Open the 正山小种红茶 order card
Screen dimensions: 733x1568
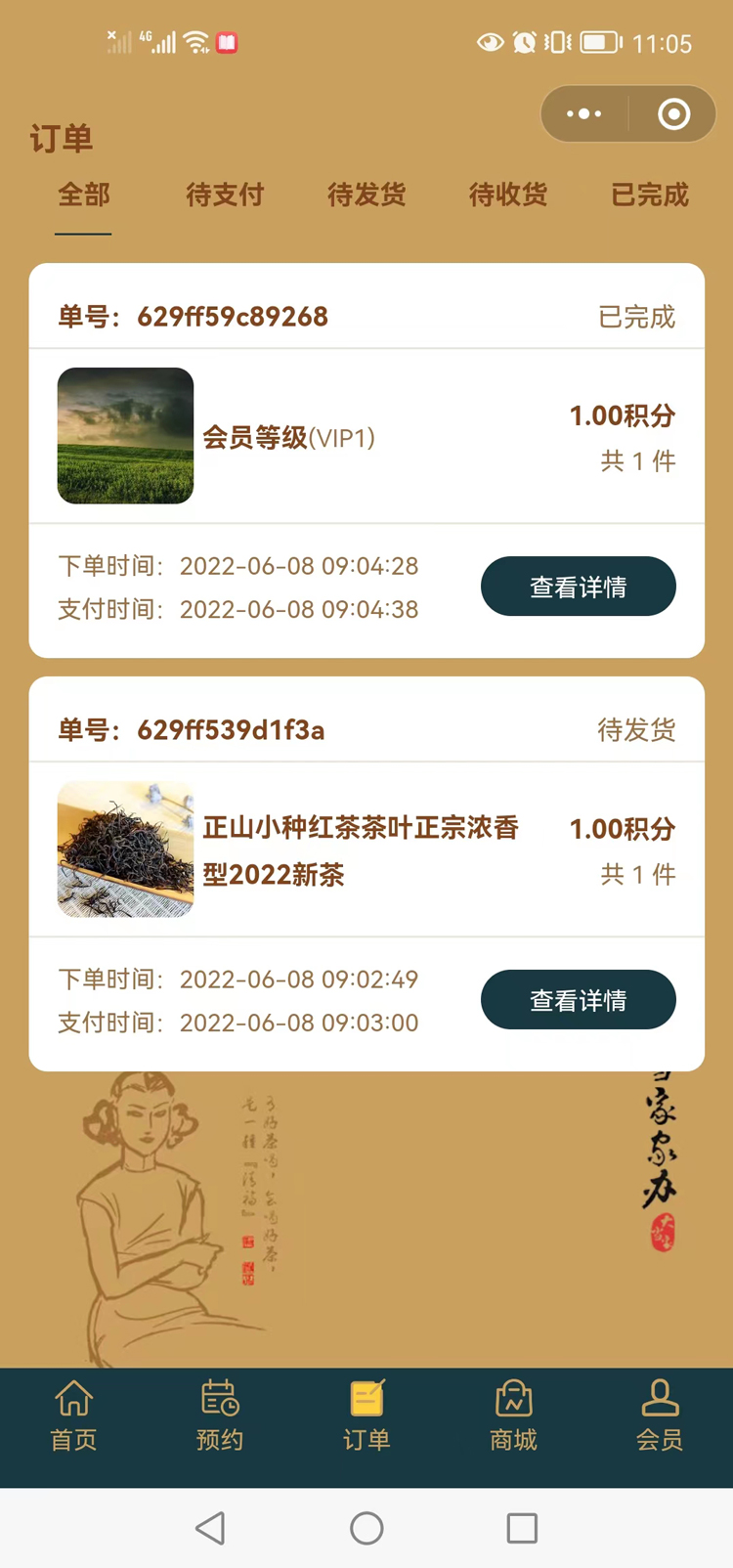click(x=360, y=849)
